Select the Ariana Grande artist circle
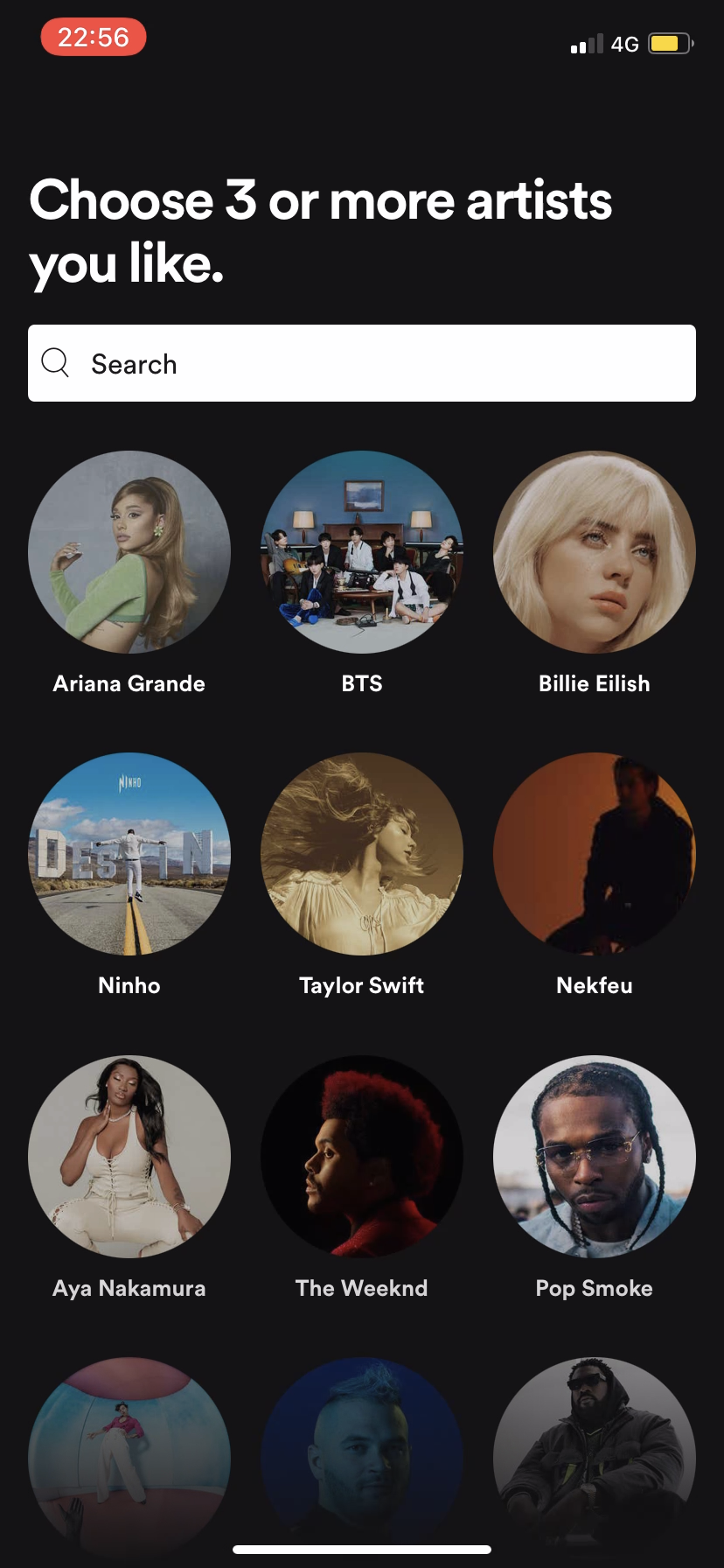Image resolution: width=724 pixels, height=1568 pixels. pos(129,551)
